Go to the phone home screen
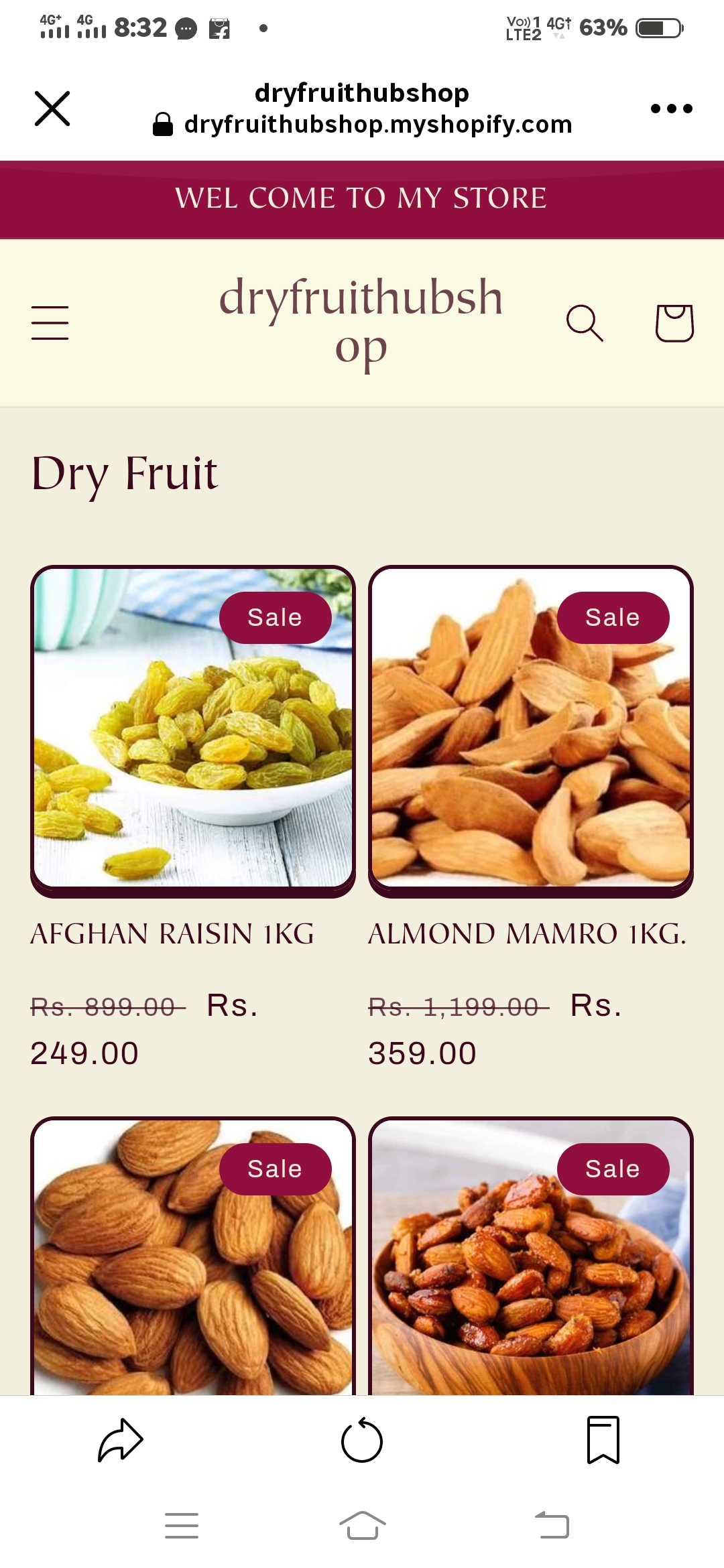 tap(362, 1526)
